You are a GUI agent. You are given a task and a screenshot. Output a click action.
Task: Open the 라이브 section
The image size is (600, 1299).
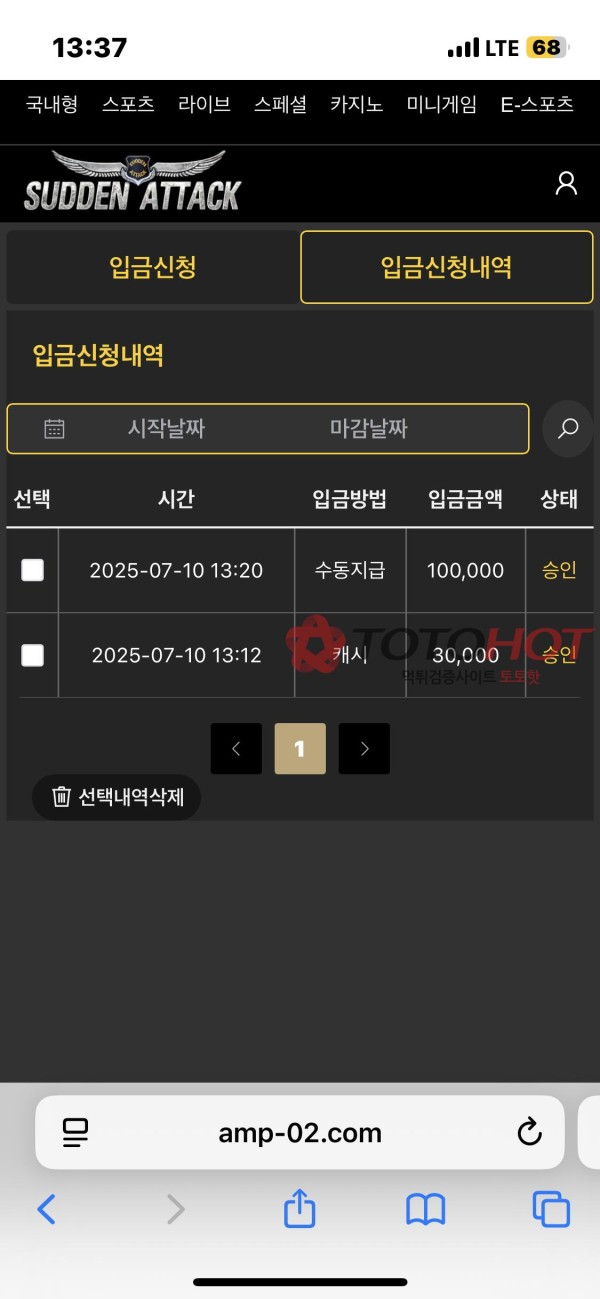click(204, 104)
